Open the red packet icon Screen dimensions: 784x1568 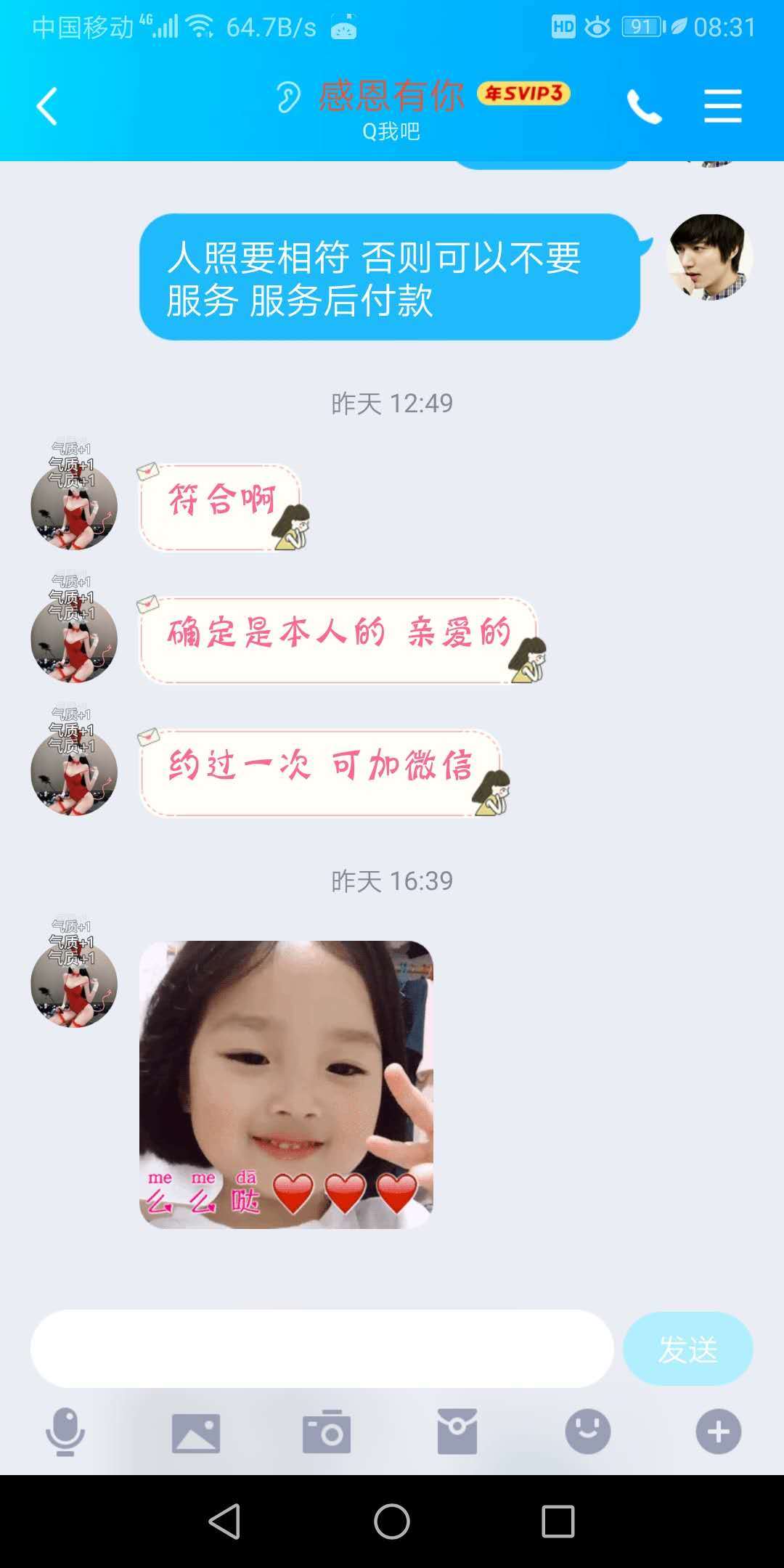pyautogui.click(x=457, y=1432)
